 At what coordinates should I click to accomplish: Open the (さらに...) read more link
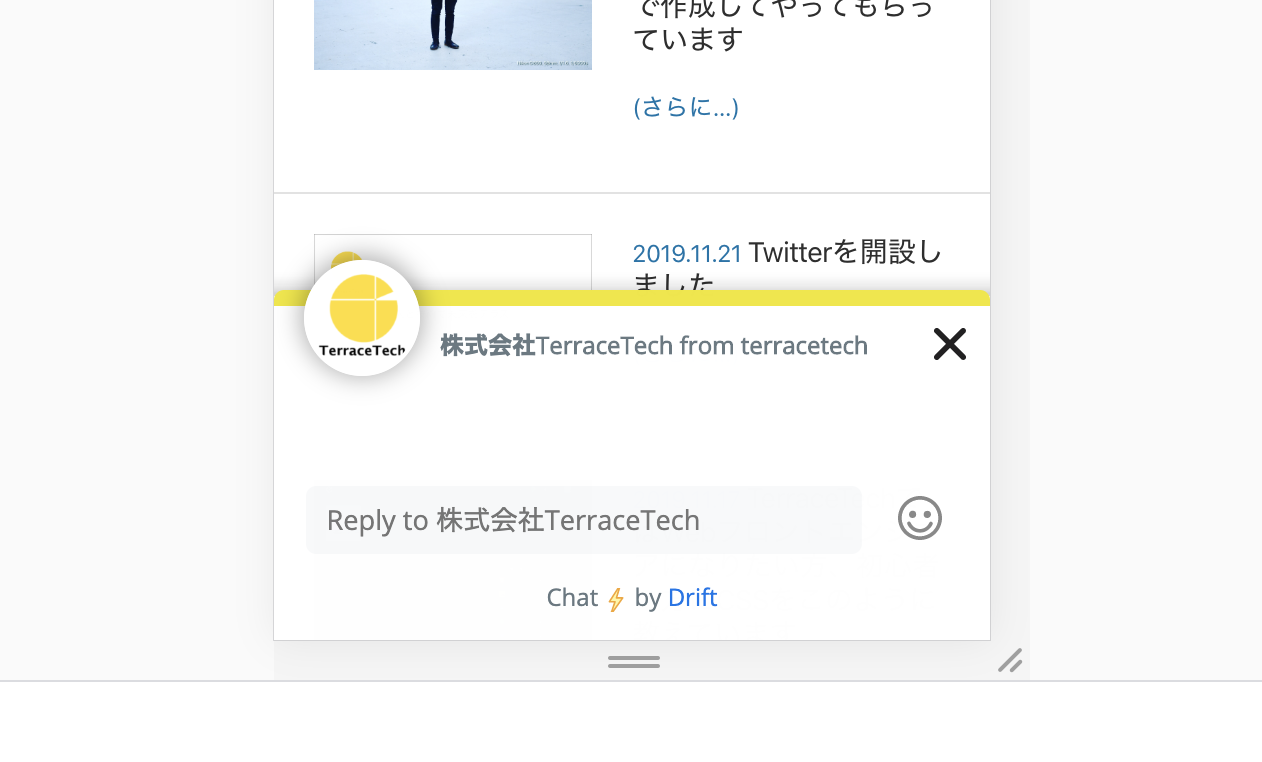tap(686, 107)
